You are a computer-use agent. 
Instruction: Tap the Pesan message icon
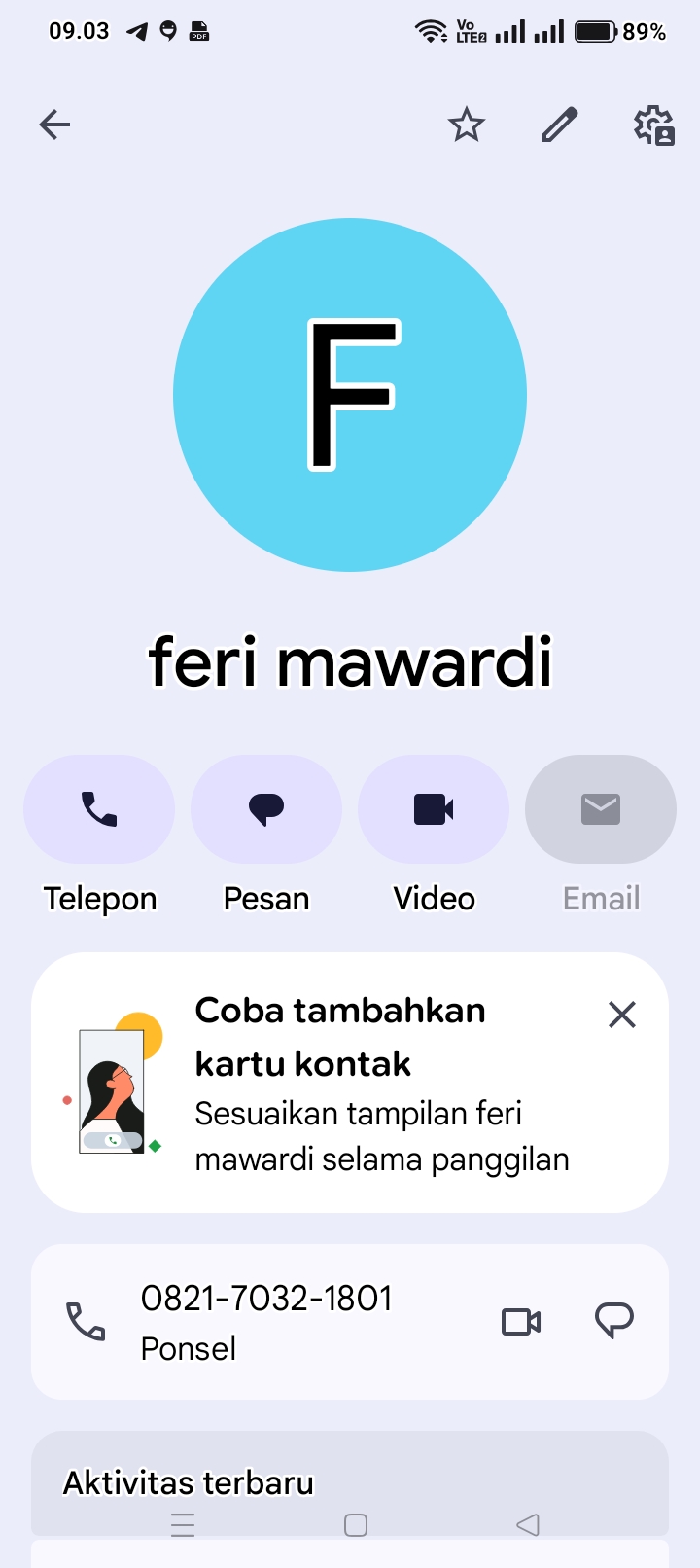coord(266,808)
